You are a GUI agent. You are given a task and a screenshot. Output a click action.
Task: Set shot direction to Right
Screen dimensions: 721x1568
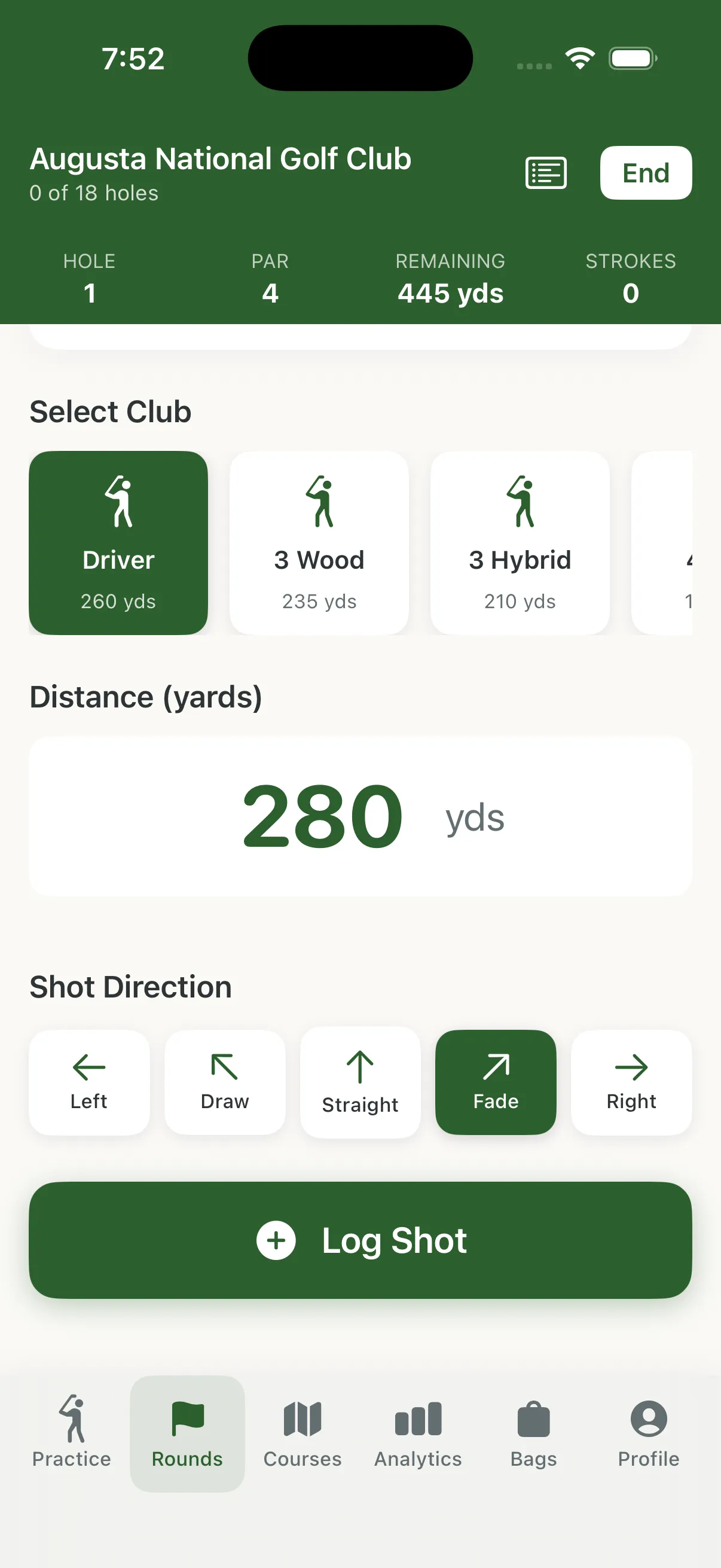coord(631,1082)
